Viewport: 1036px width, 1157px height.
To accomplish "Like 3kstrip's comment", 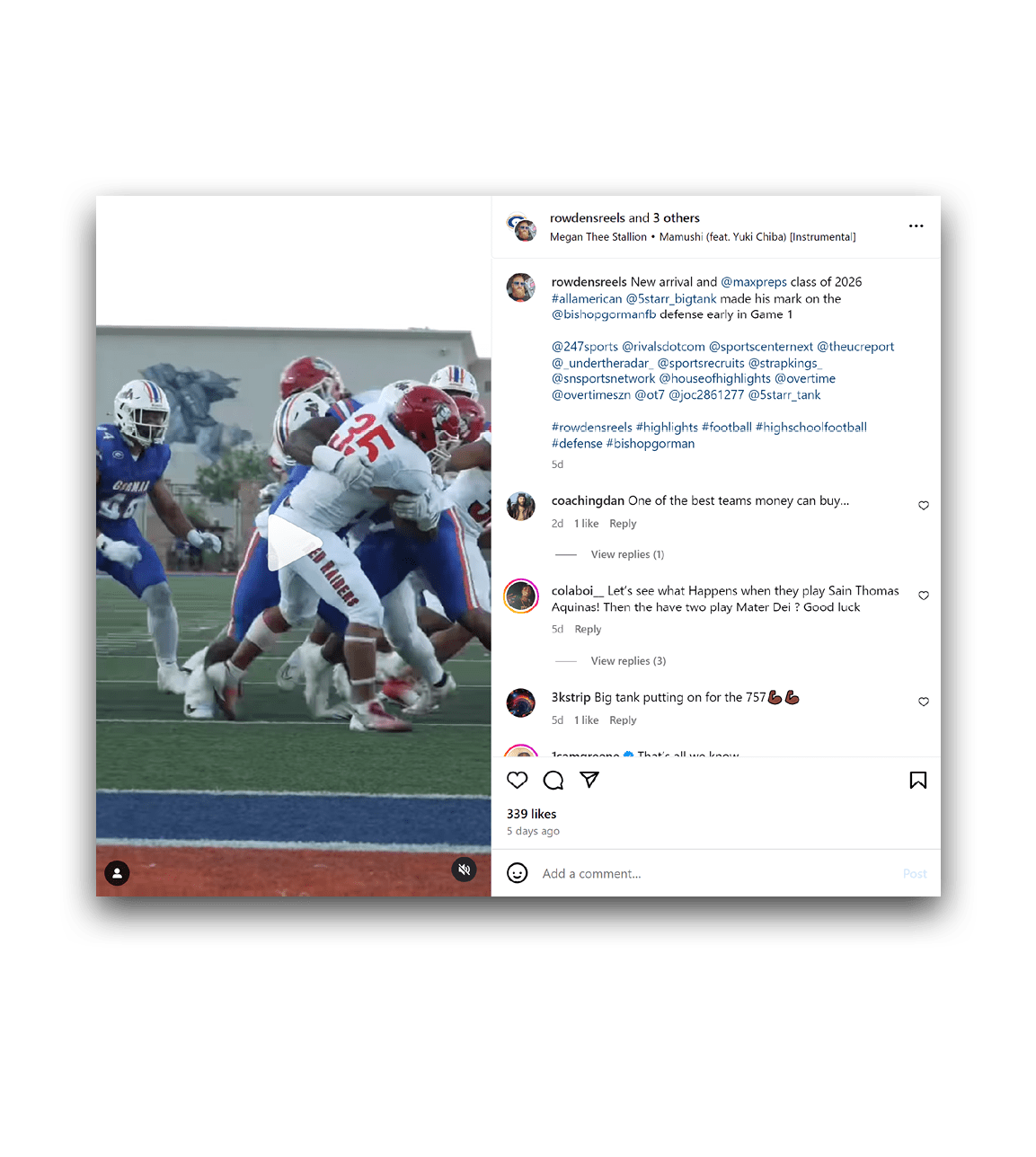I will click(x=923, y=702).
